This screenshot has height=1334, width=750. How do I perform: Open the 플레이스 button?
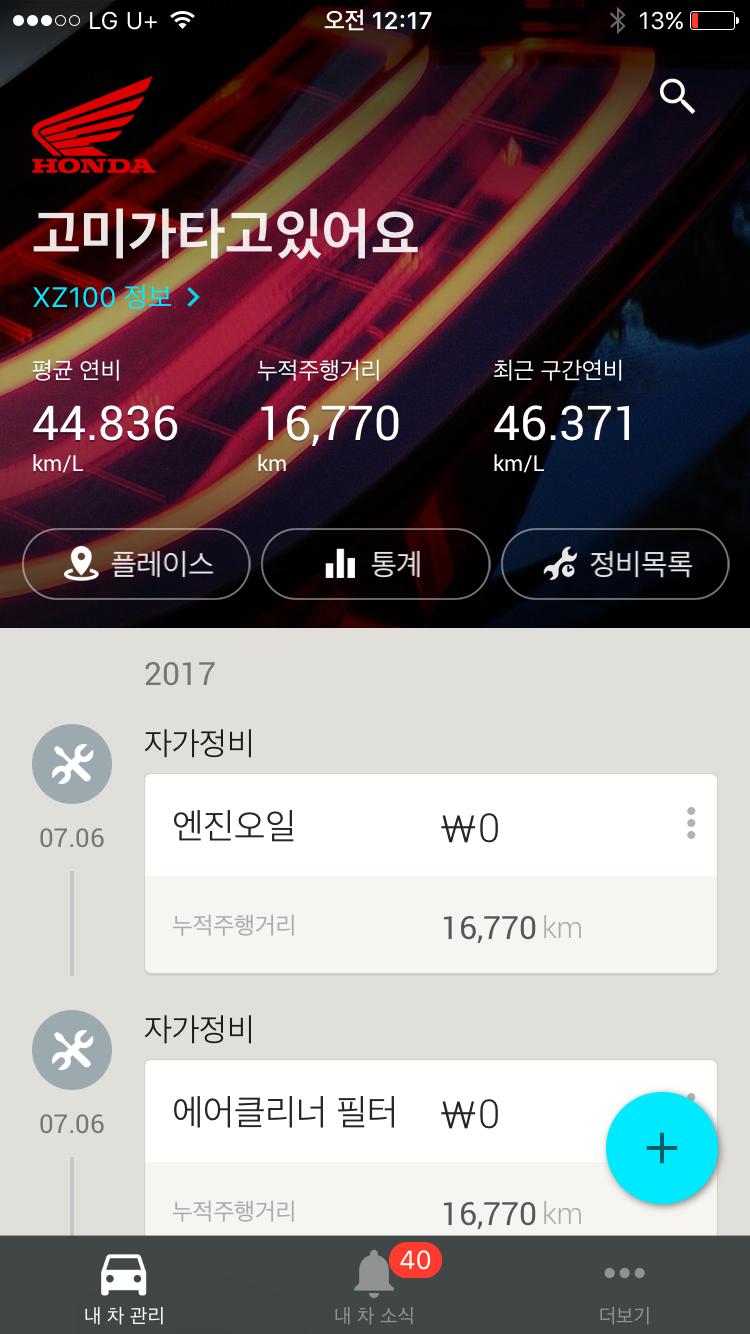136,564
